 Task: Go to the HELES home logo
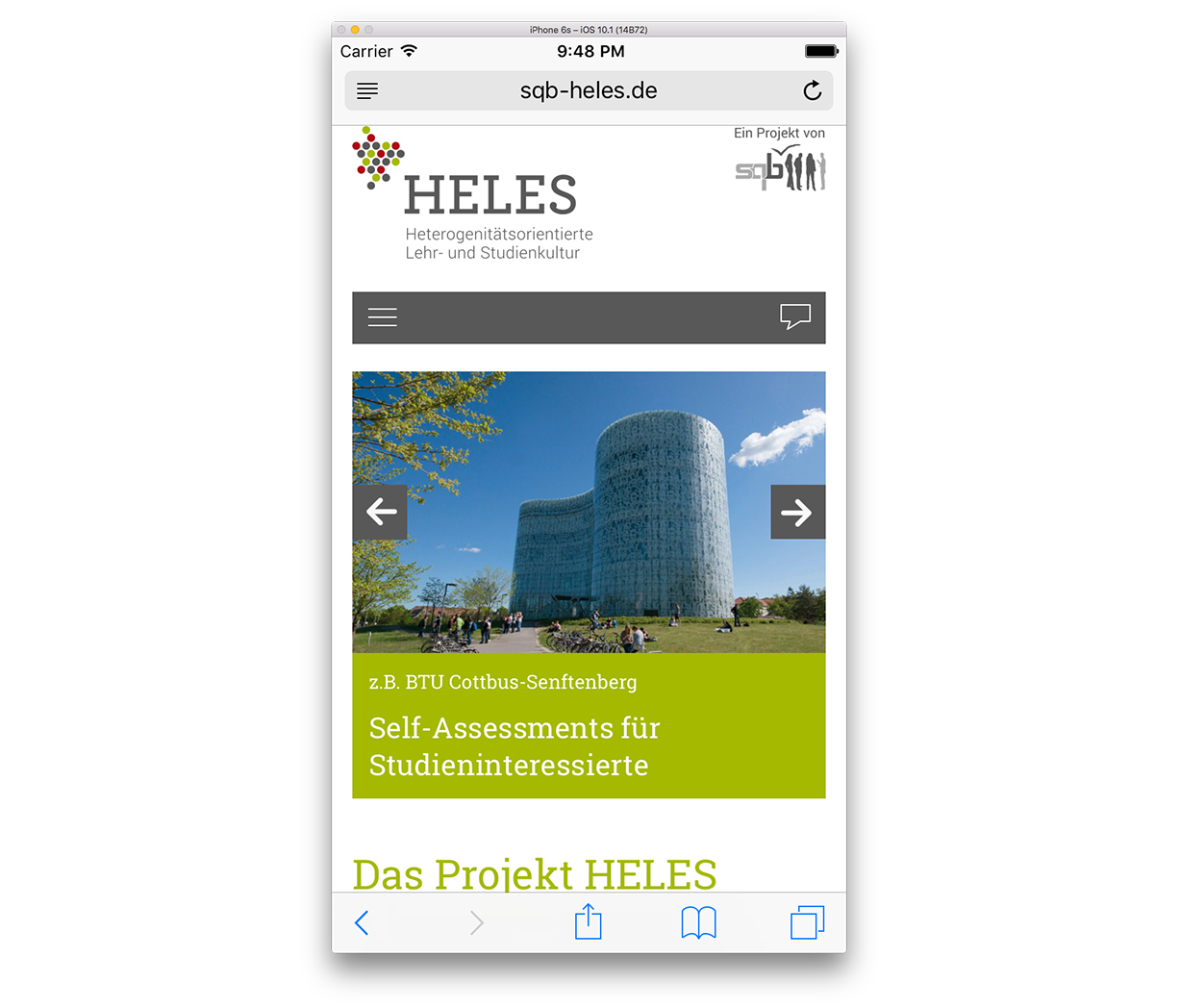[x=472, y=194]
